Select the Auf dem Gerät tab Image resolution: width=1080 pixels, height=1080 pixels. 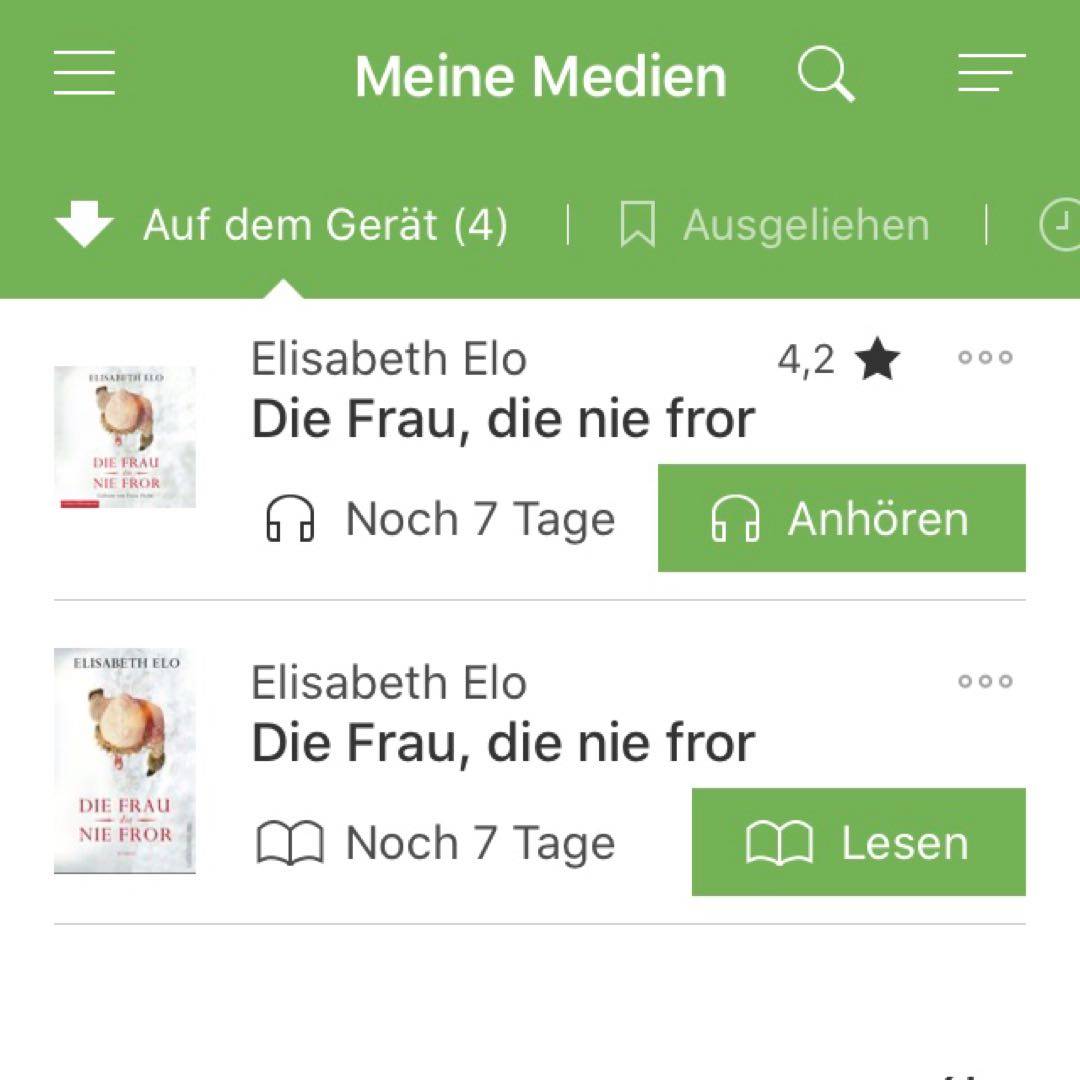[282, 225]
